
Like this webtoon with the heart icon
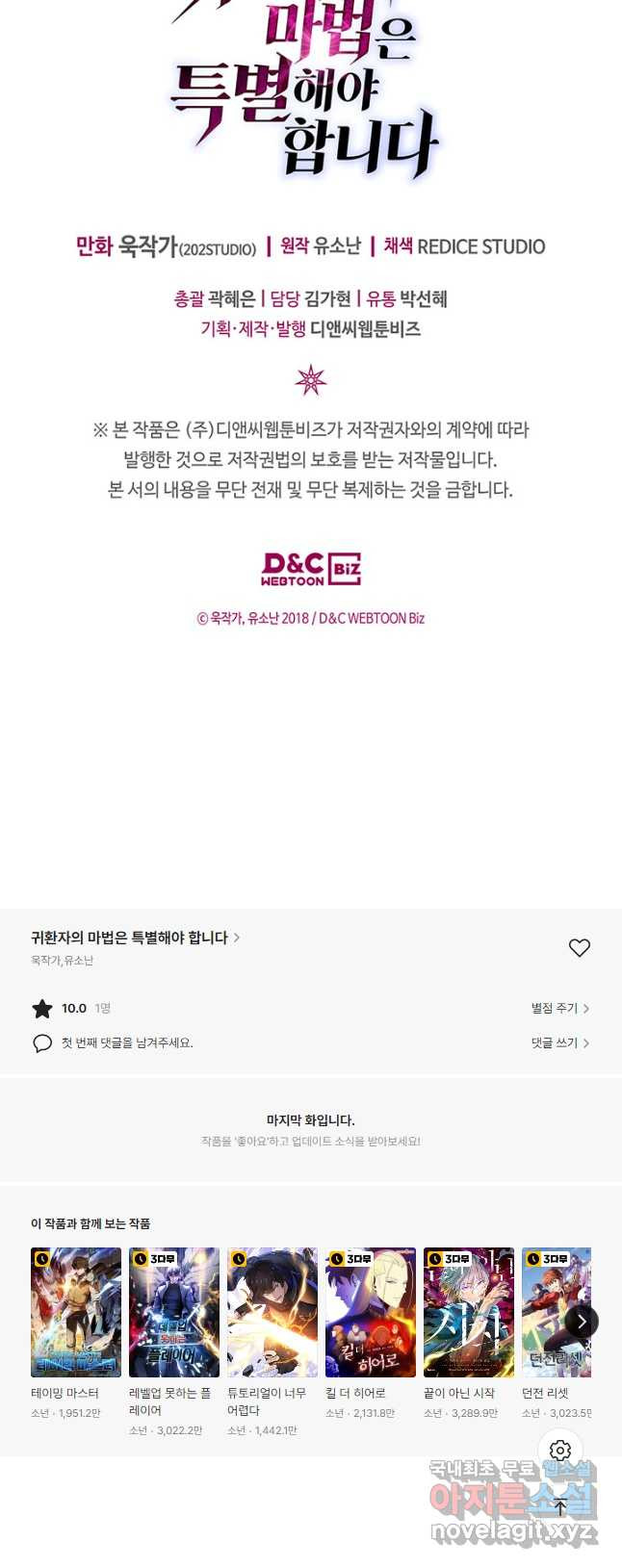click(579, 948)
